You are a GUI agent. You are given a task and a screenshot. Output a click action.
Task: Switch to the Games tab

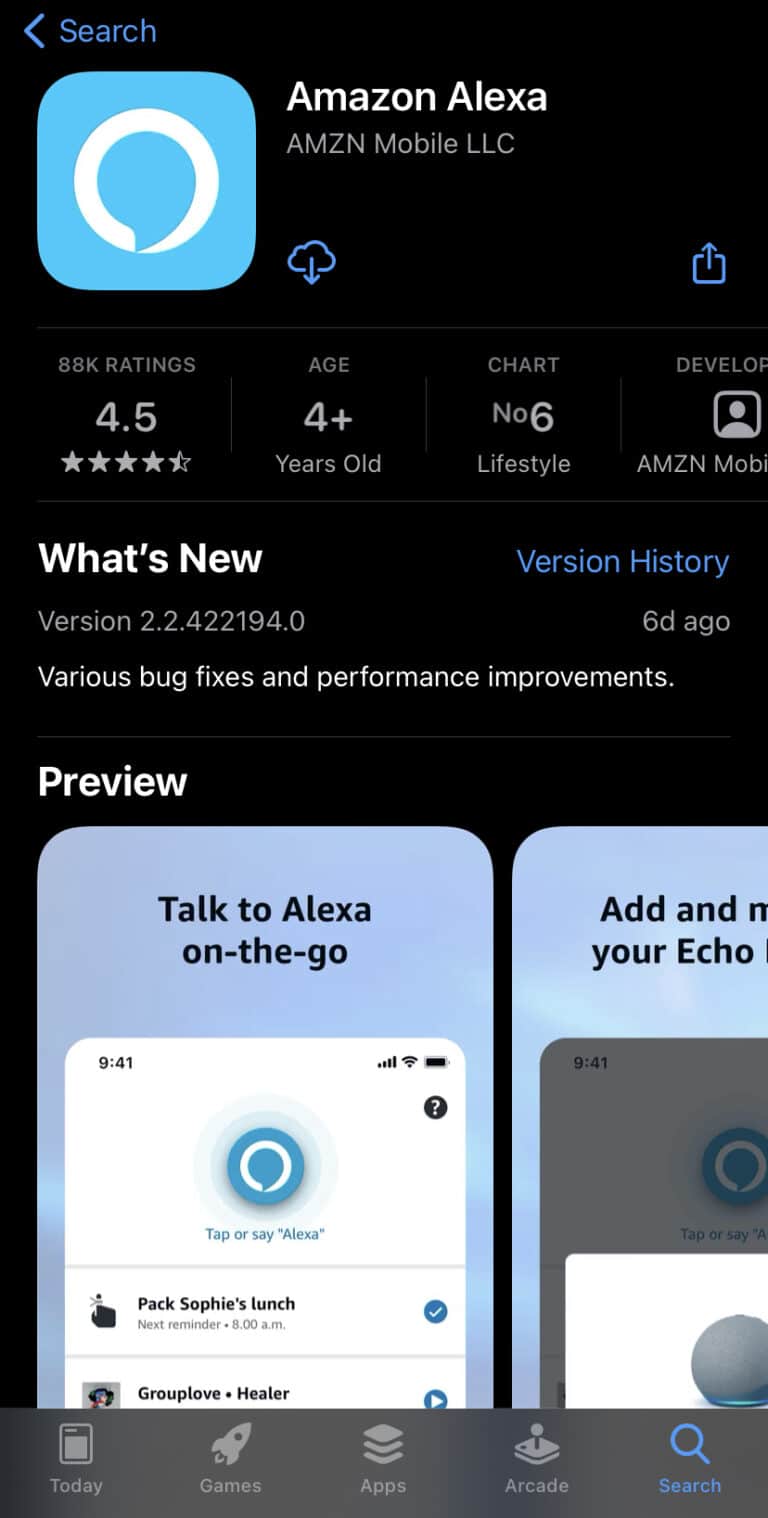(230, 1460)
